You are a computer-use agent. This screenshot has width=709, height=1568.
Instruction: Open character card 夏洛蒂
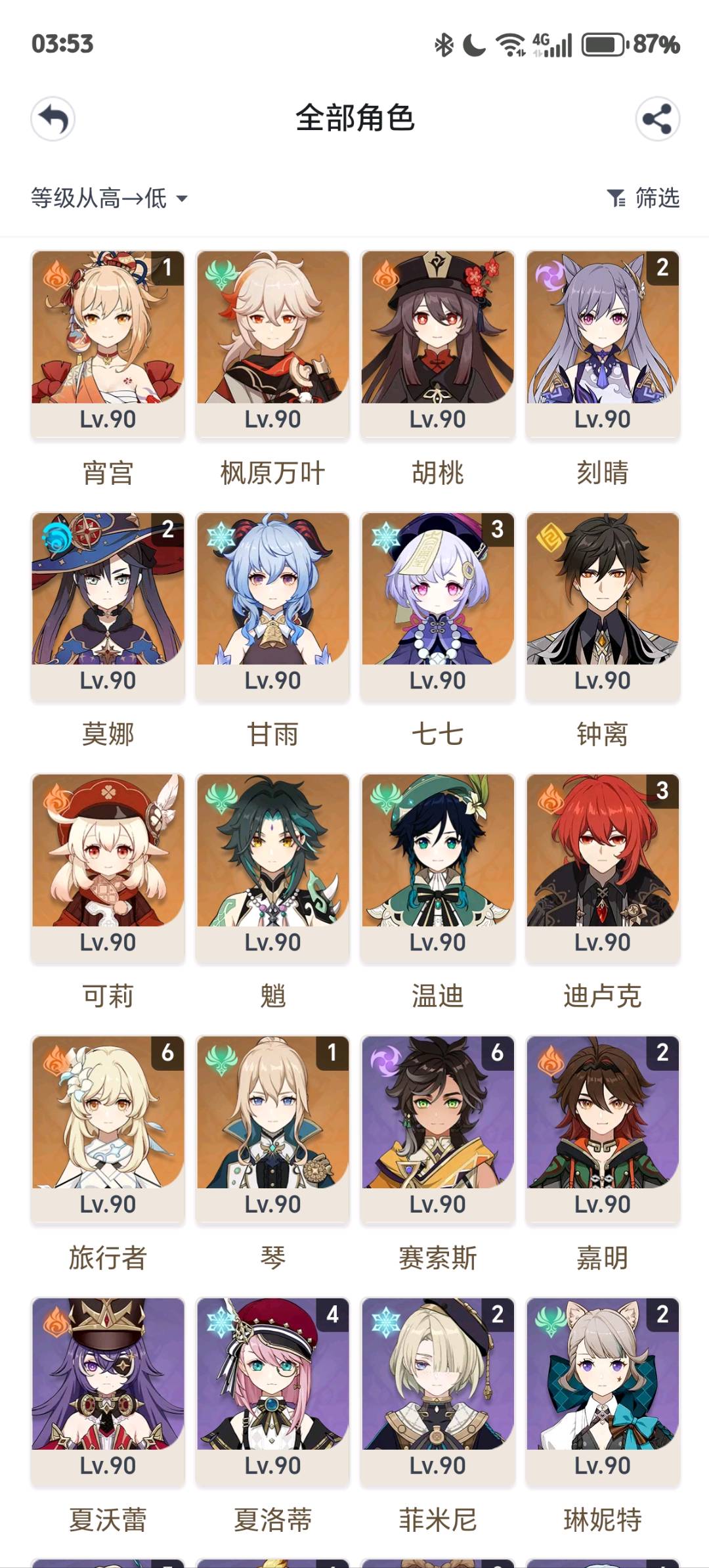click(272, 1390)
